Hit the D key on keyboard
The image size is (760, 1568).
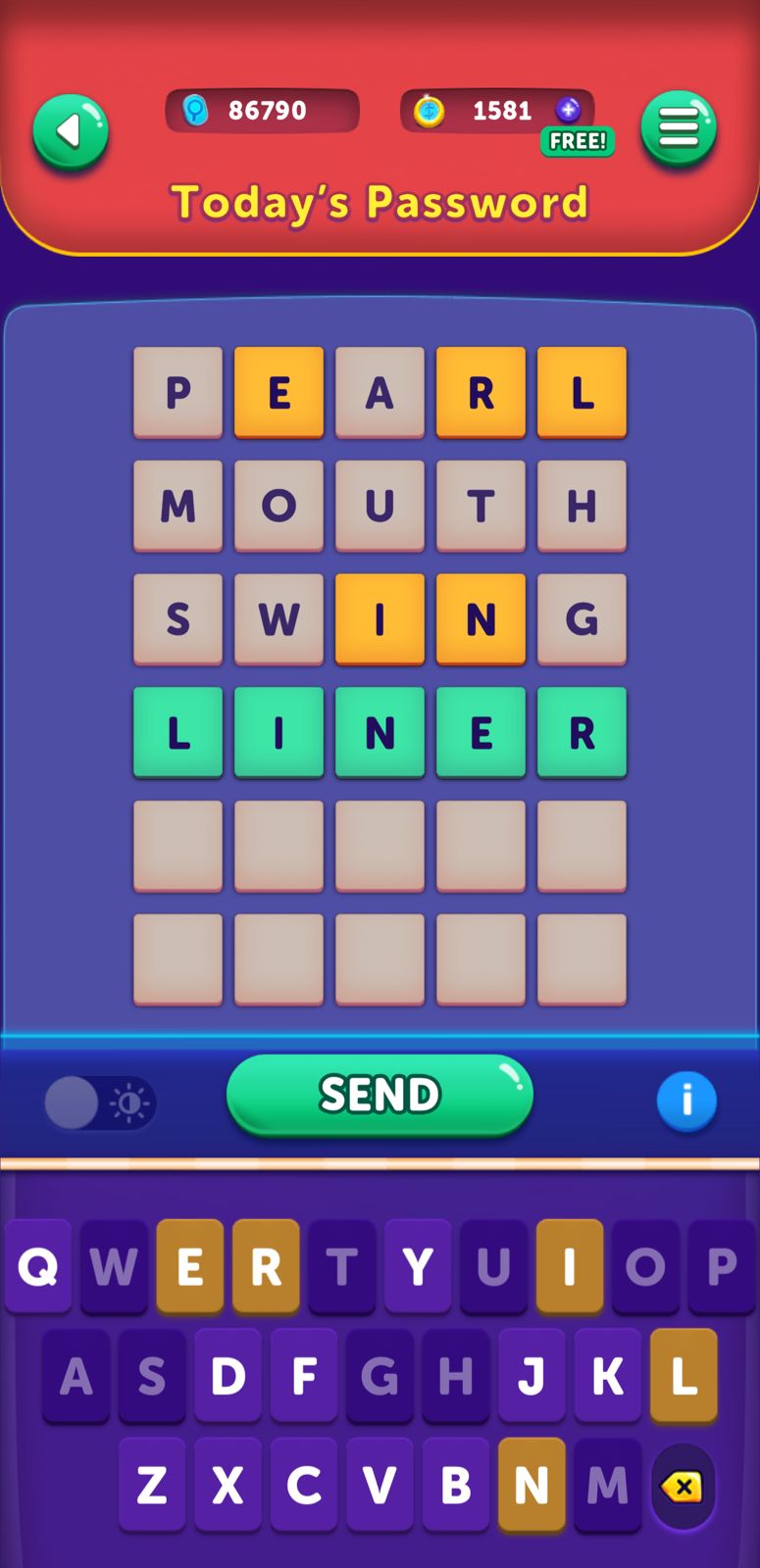pos(228,1376)
